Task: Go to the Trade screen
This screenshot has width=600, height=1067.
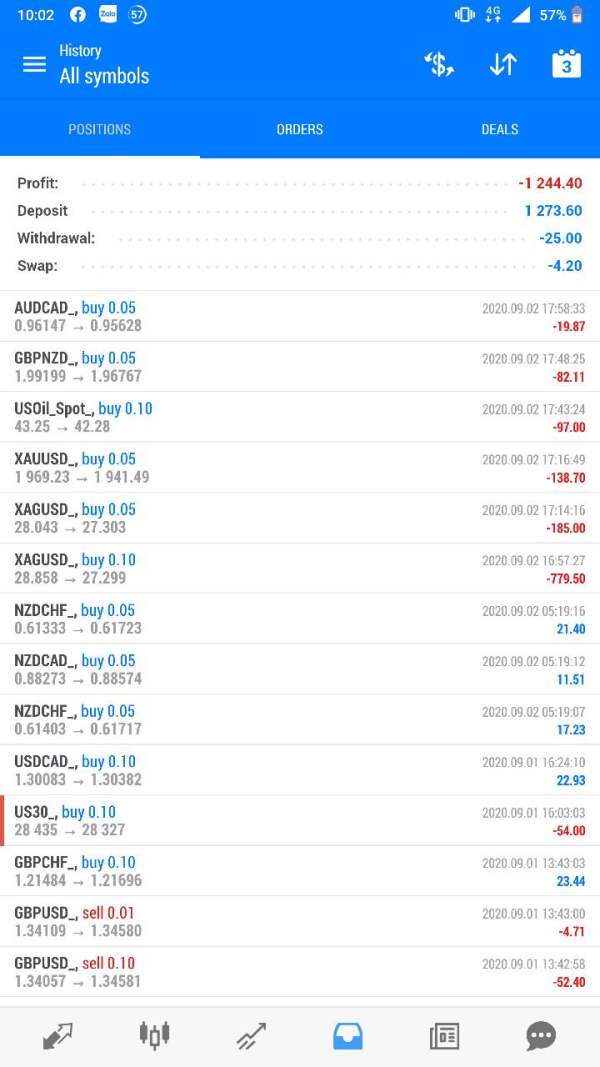Action: (x=251, y=1036)
